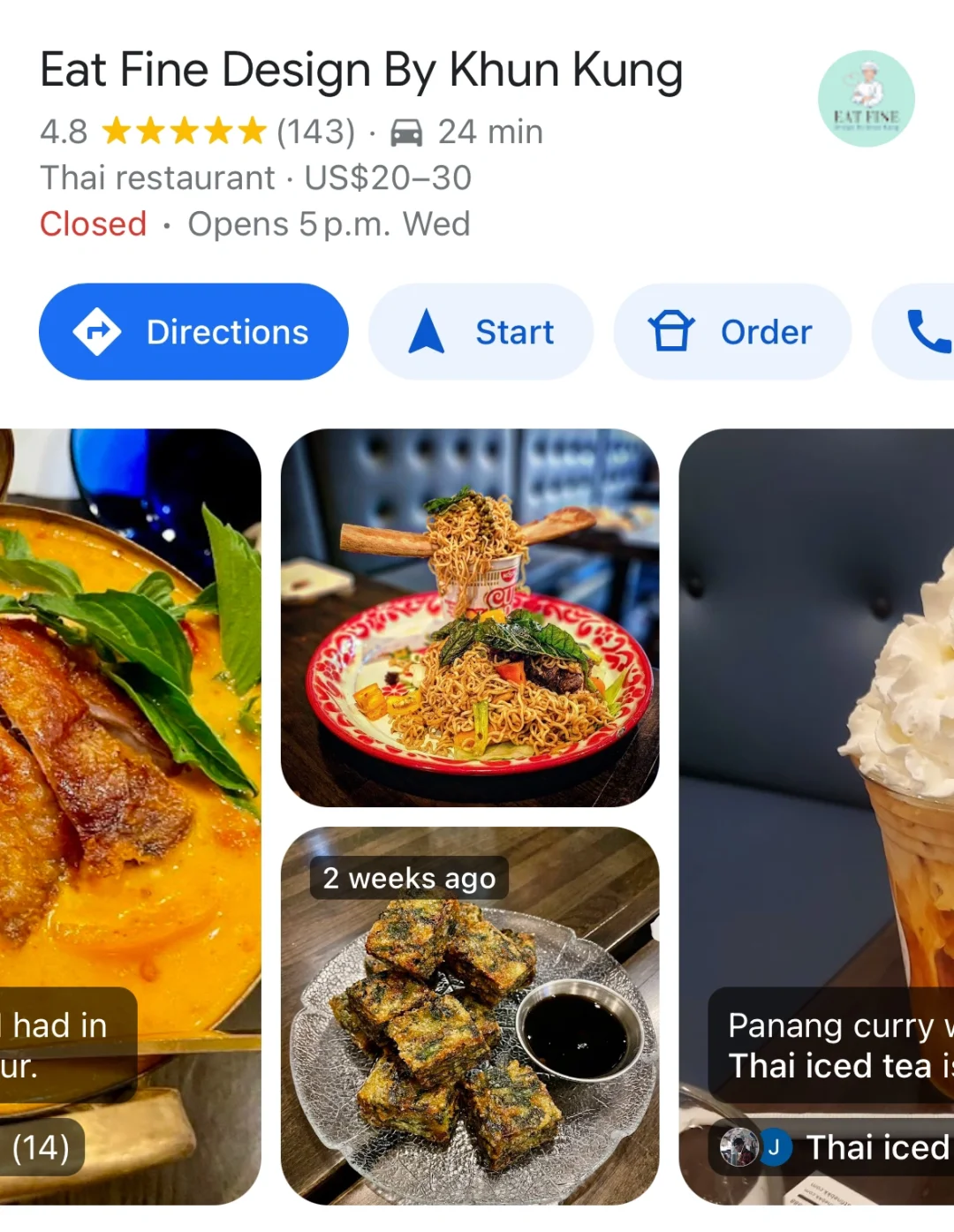Open the curry dish photo
Viewport: 954px width, 1232px height.
130,751
